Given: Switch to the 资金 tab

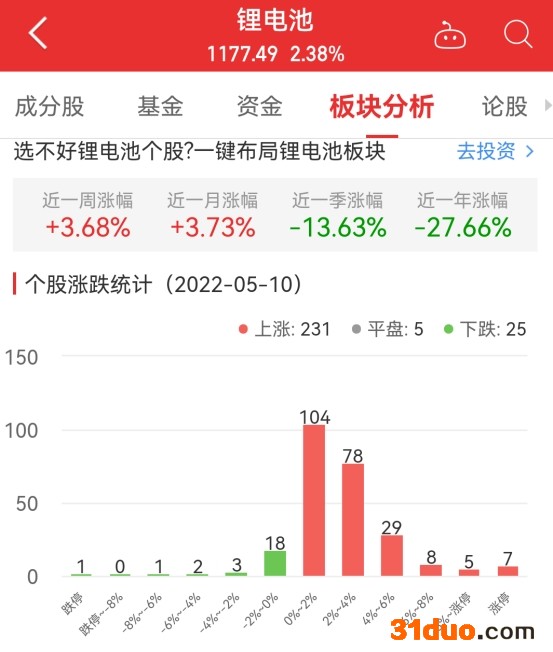Looking at the screenshot, I should point(260,106).
